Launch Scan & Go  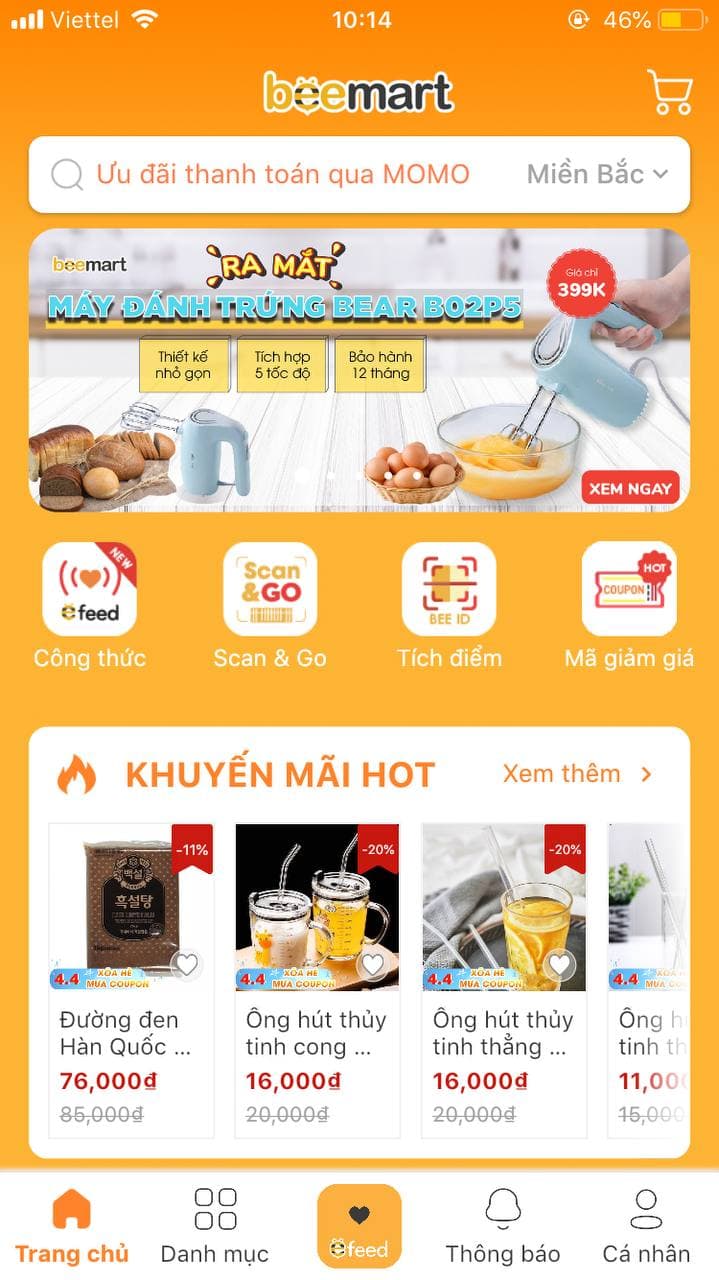click(x=269, y=590)
